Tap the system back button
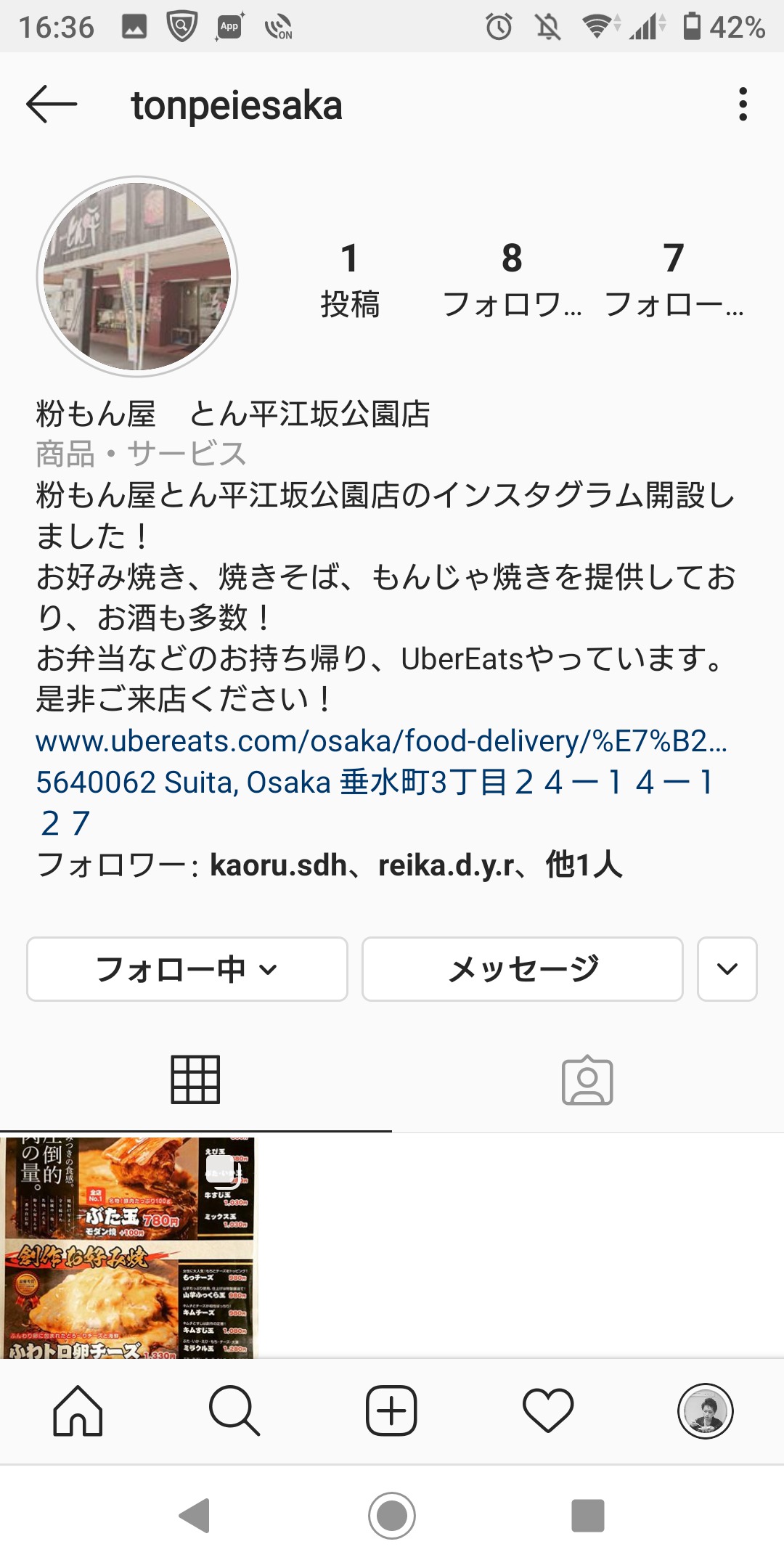 coord(194,1515)
